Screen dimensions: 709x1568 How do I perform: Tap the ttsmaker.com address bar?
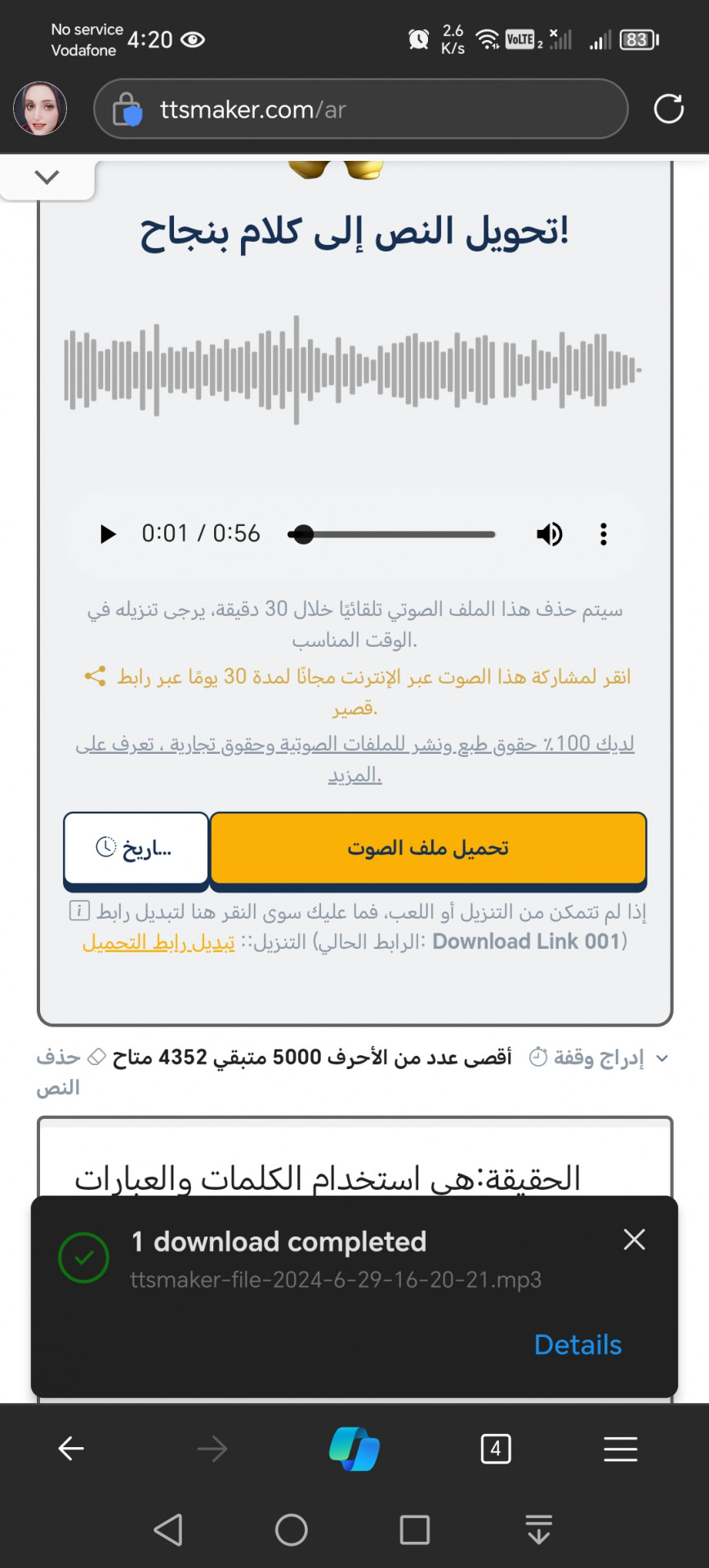pos(360,109)
